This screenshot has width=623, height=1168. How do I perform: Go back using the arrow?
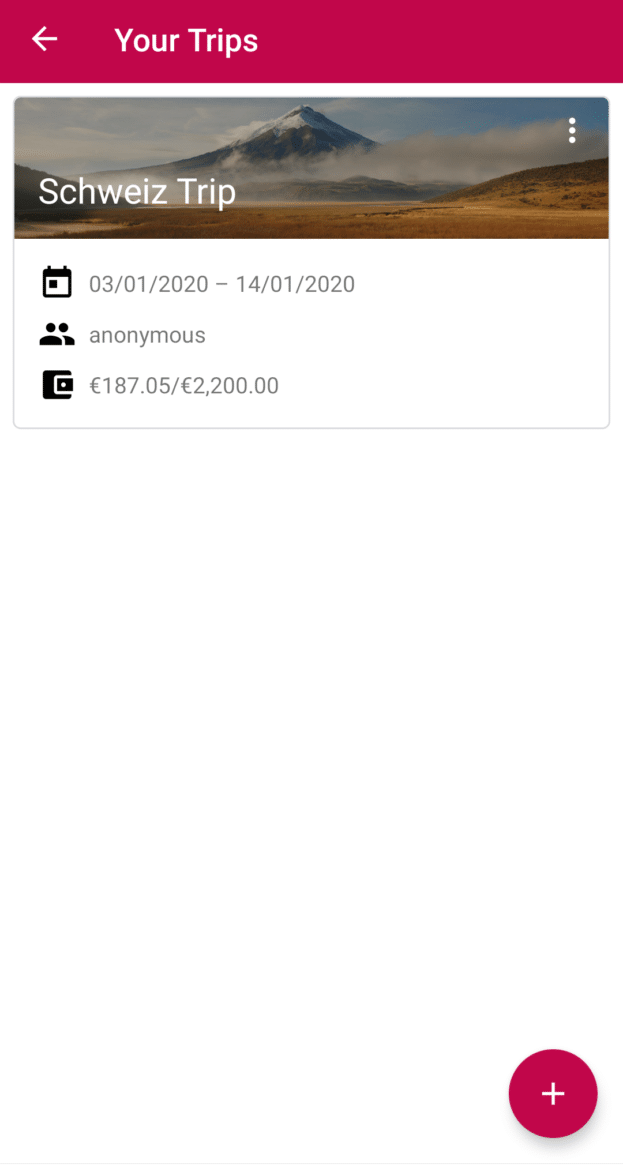(x=45, y=40)
